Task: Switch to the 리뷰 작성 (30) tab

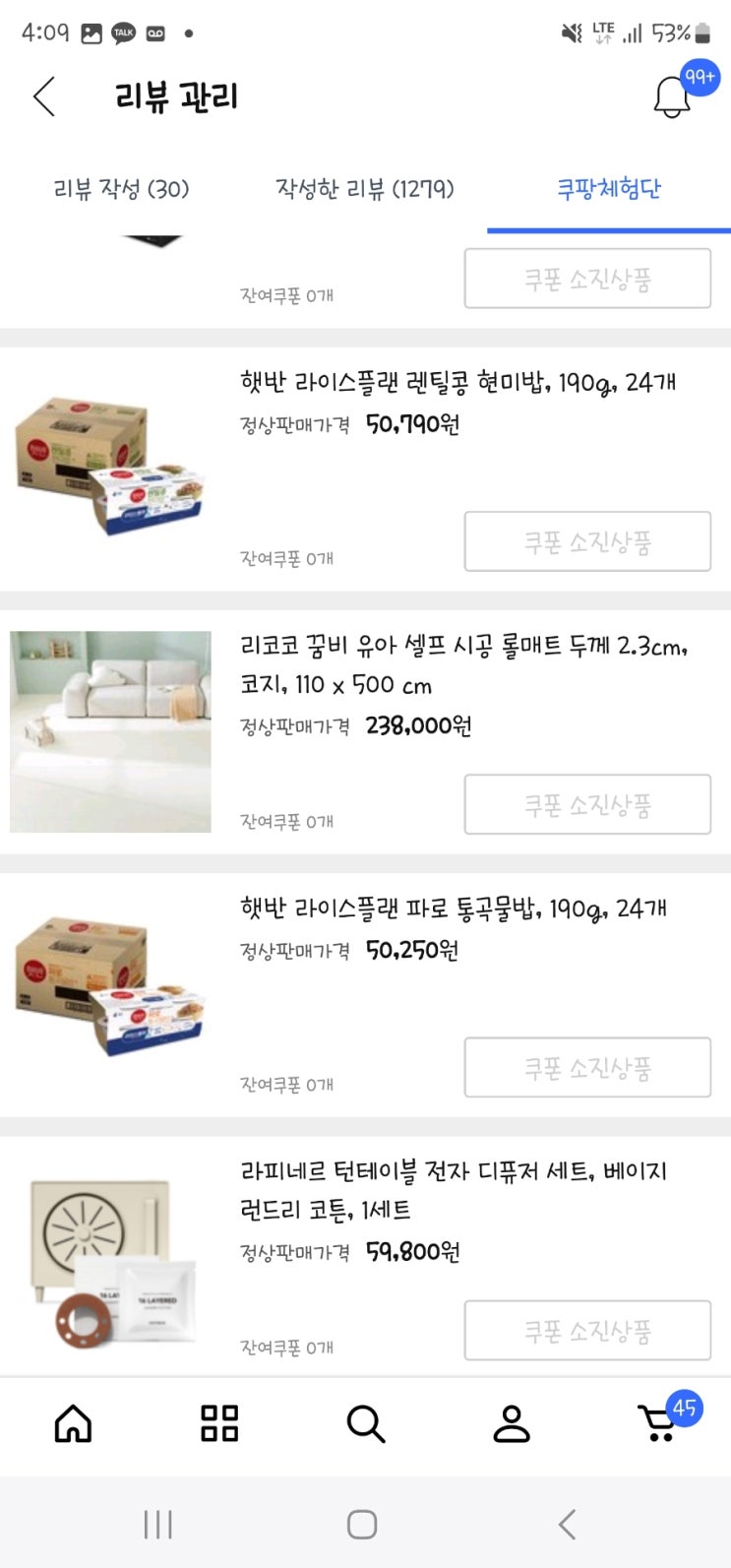Action: tap(121, 189)
